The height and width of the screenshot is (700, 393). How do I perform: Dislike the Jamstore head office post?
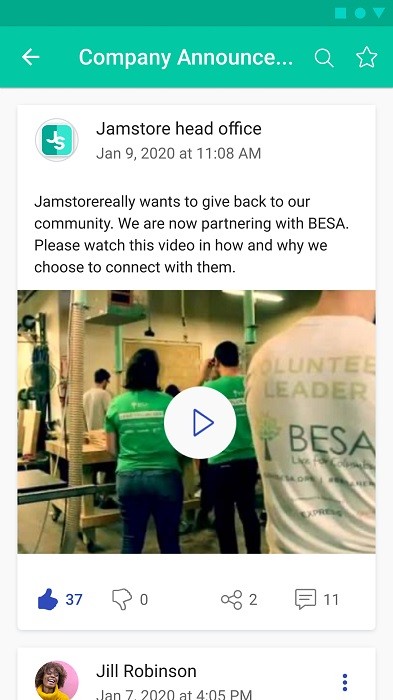point(121,599)
